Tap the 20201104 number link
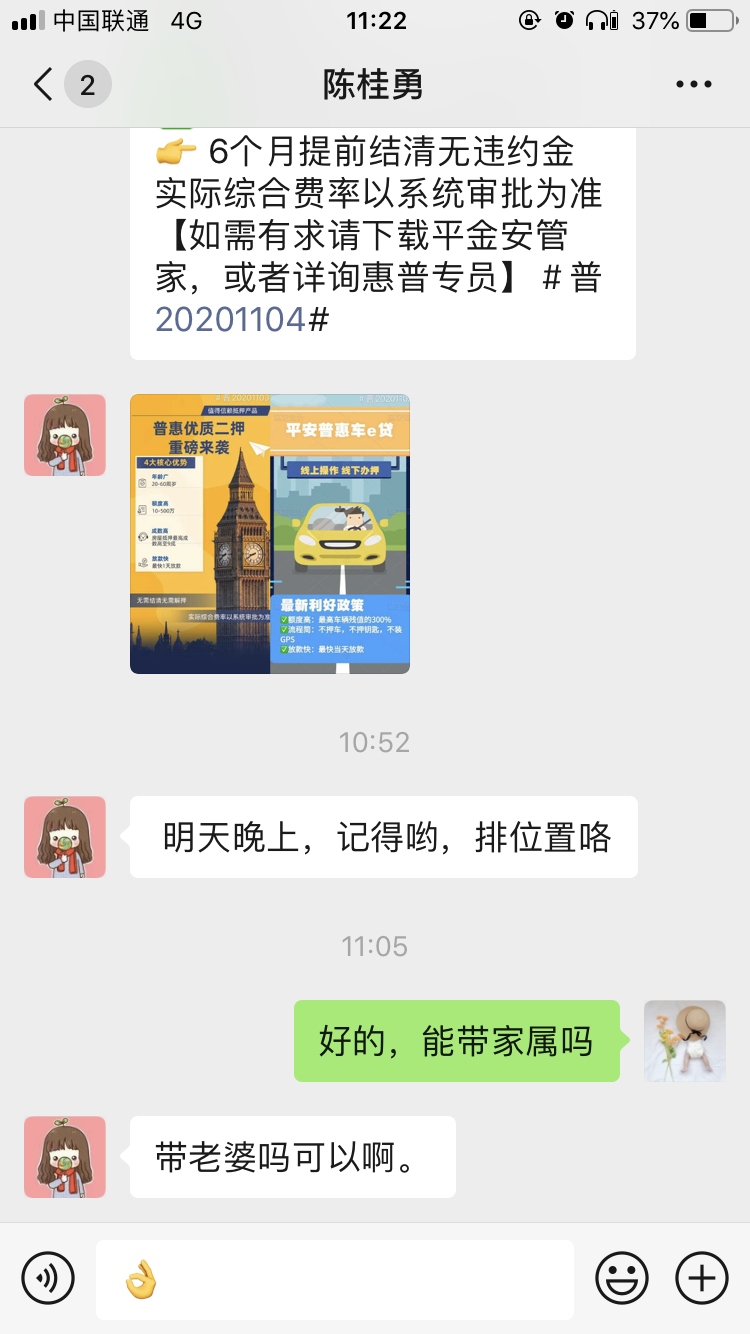The height and width of the screenshot is (1334, 750). (x=230, y=320)
